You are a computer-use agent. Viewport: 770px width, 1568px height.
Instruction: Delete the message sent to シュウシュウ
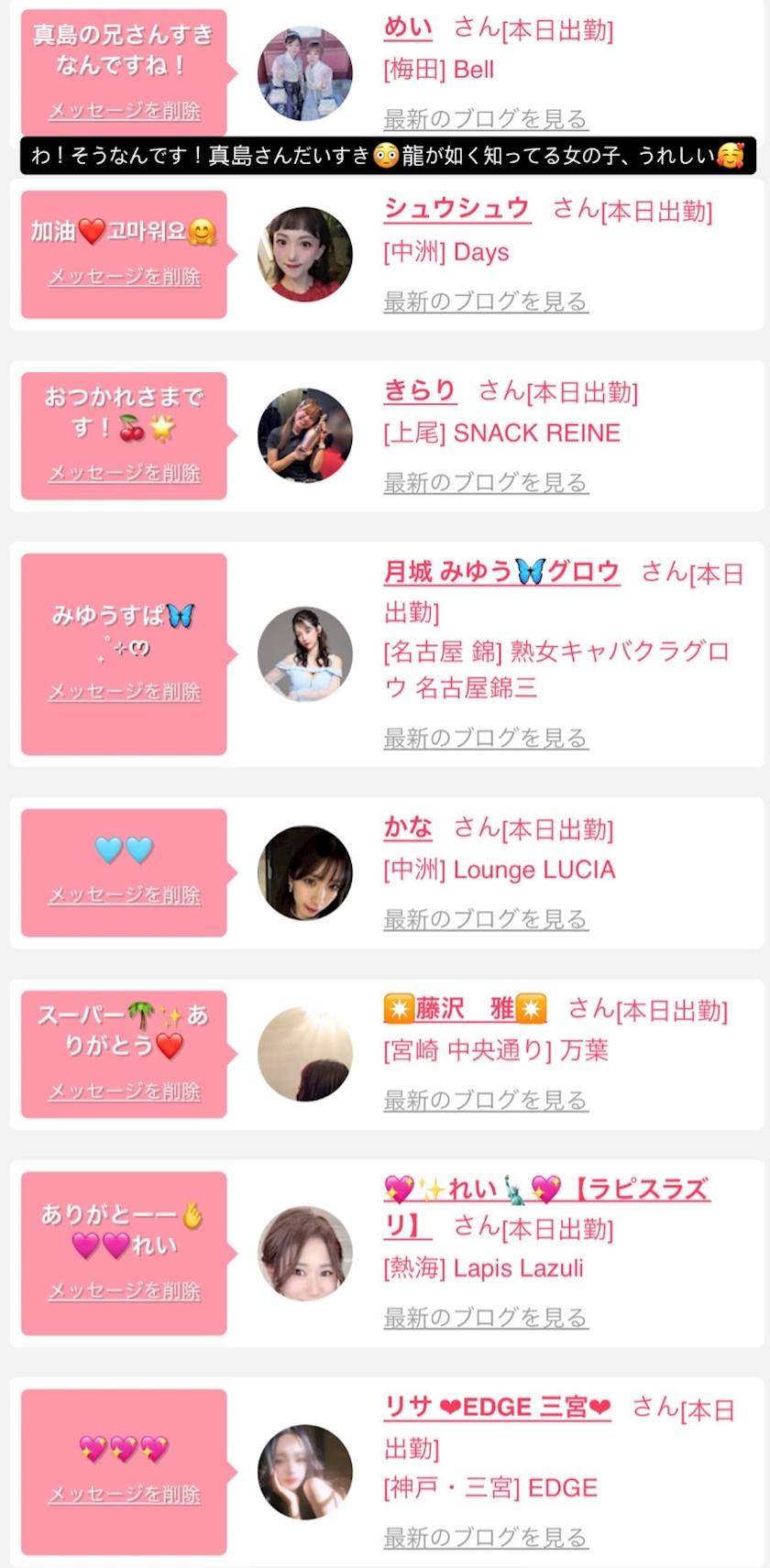pyautogui.click(x=125, y=277)
